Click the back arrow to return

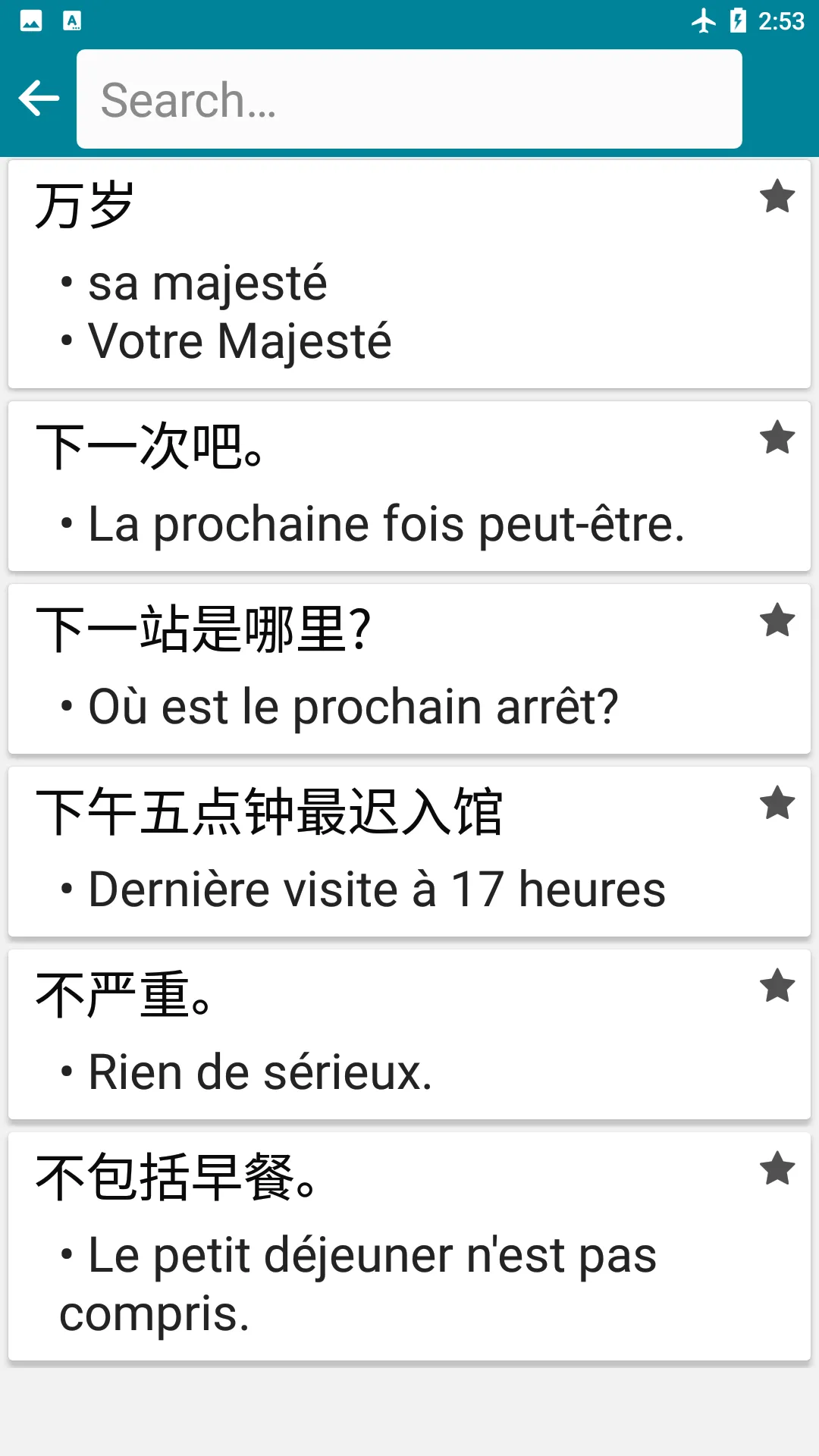click(x=38, y=98)
